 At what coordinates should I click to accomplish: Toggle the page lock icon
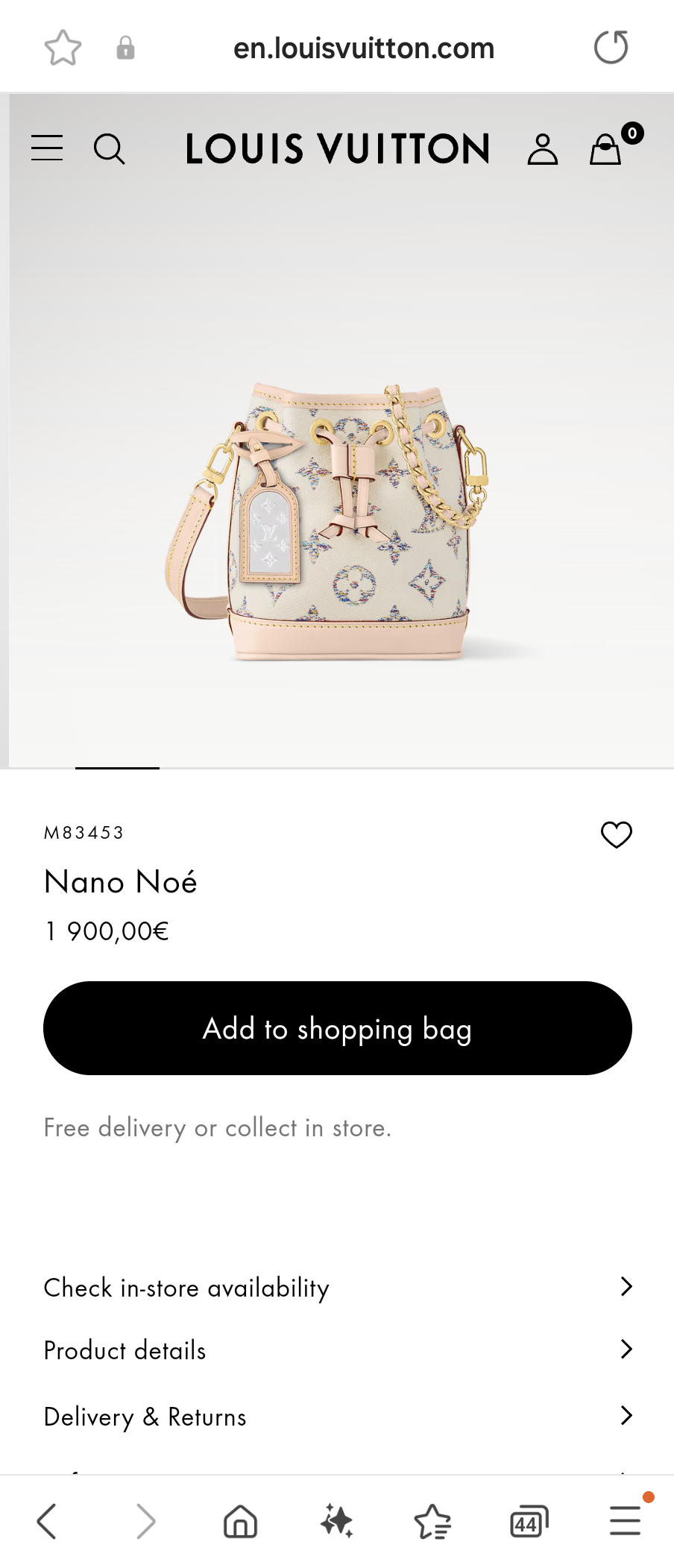pos(125,46)
